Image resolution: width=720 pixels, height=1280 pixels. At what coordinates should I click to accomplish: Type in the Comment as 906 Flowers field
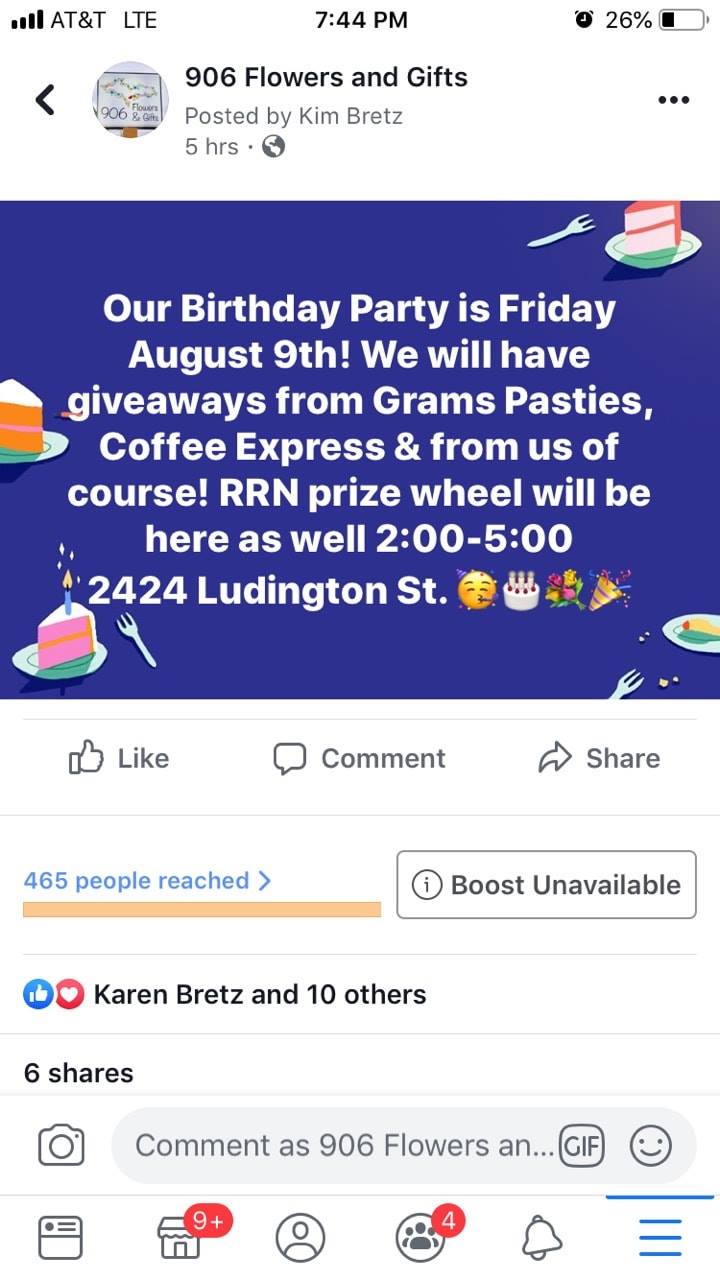click(x=340, y=1146)
